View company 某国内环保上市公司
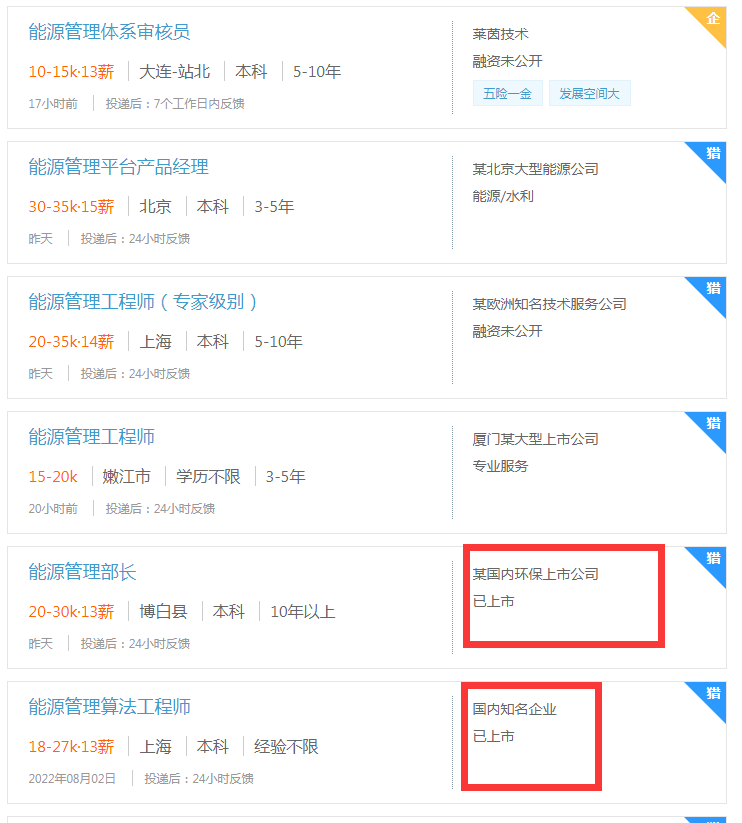 [535, 574]
